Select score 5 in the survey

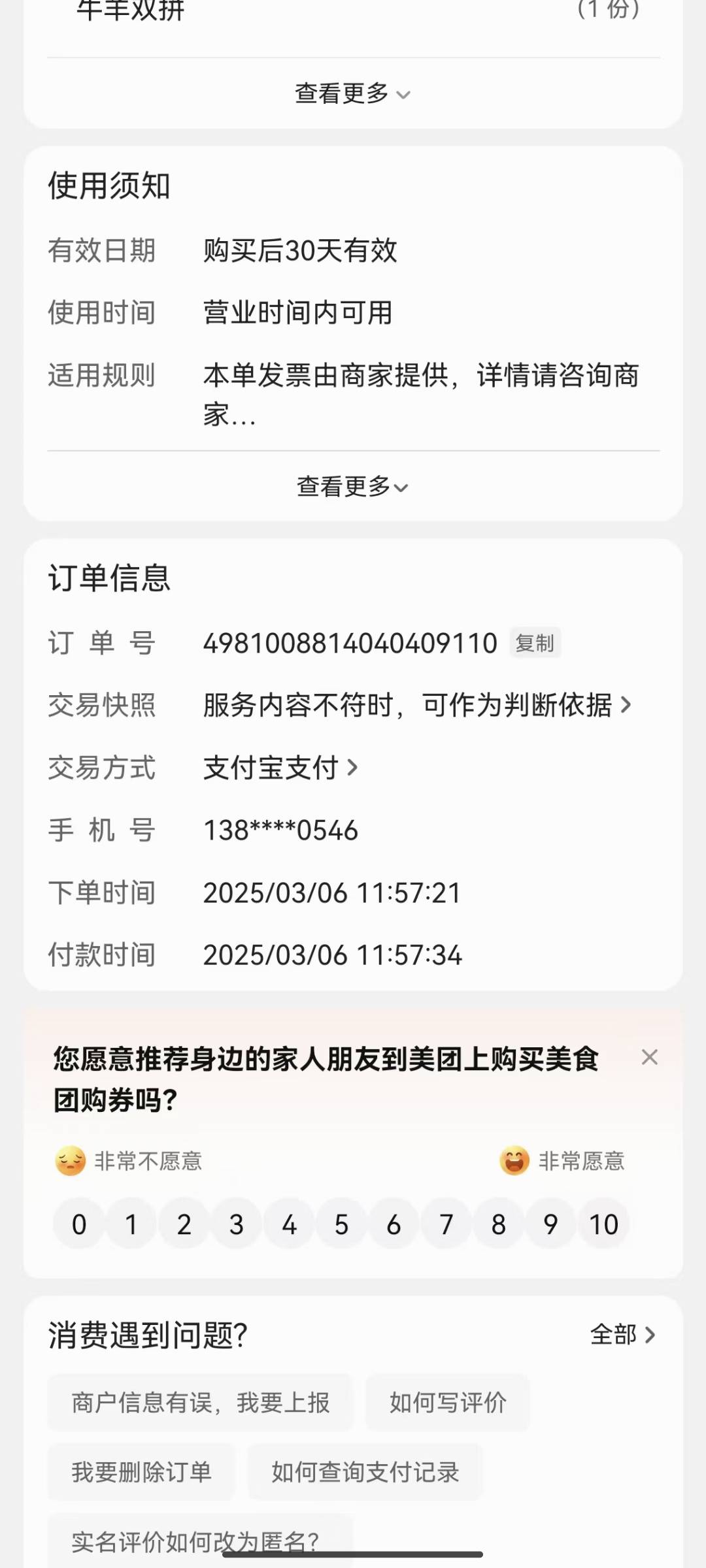(x=341, y=1224)
